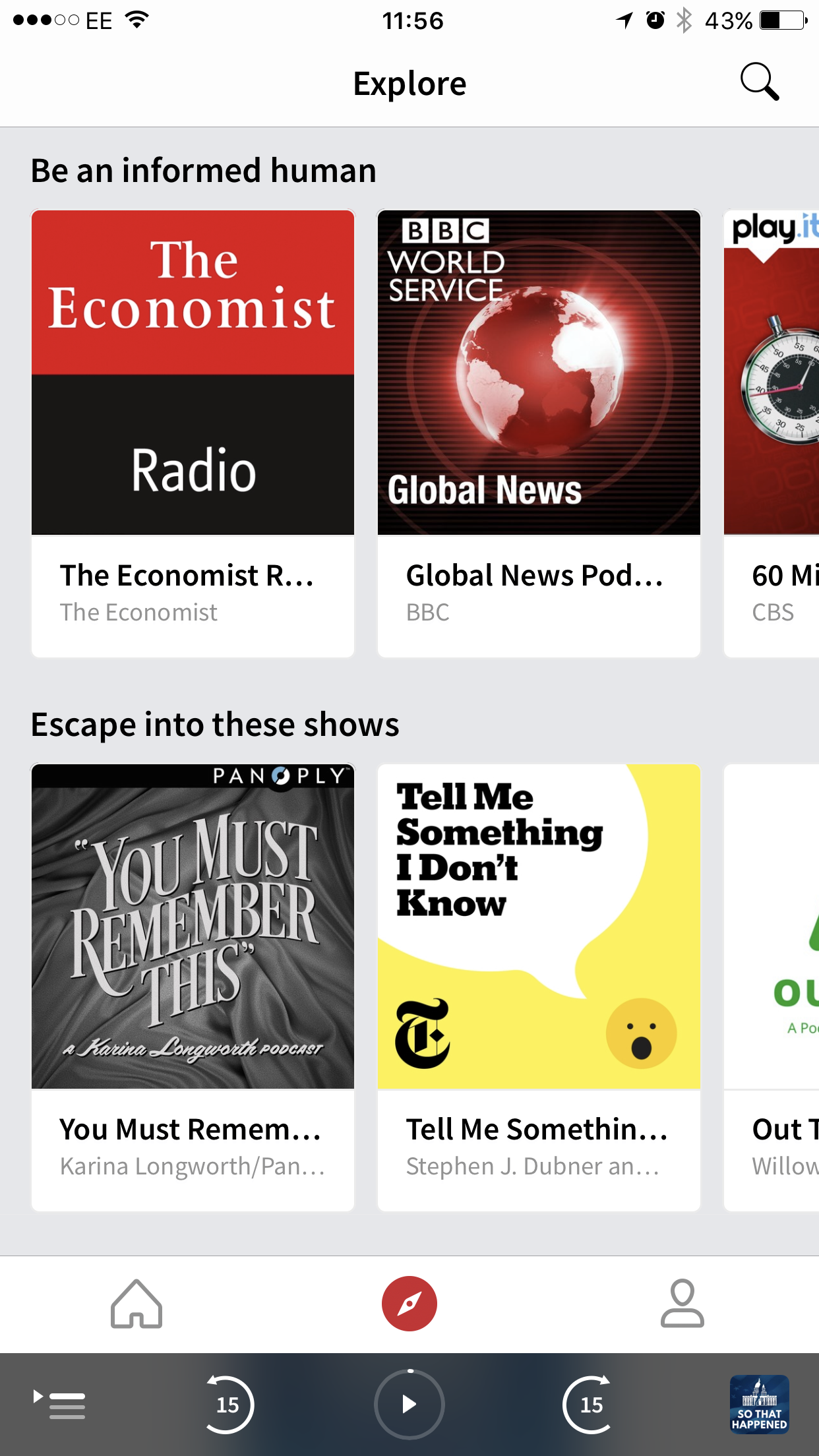The image size is (819, 1456).
Task: Switch to the Home tab
Action: click(136, 1304)
